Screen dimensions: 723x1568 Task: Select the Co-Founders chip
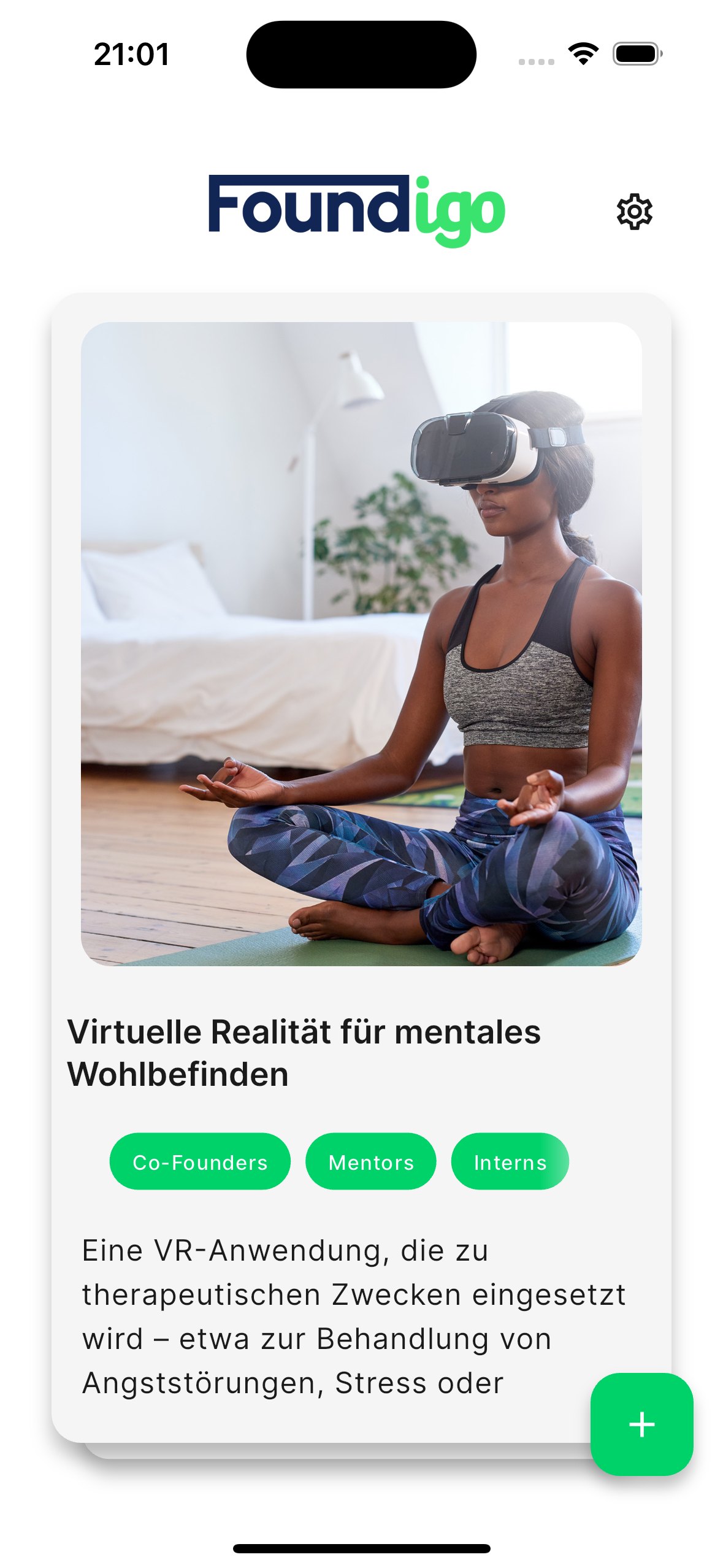200,1162
